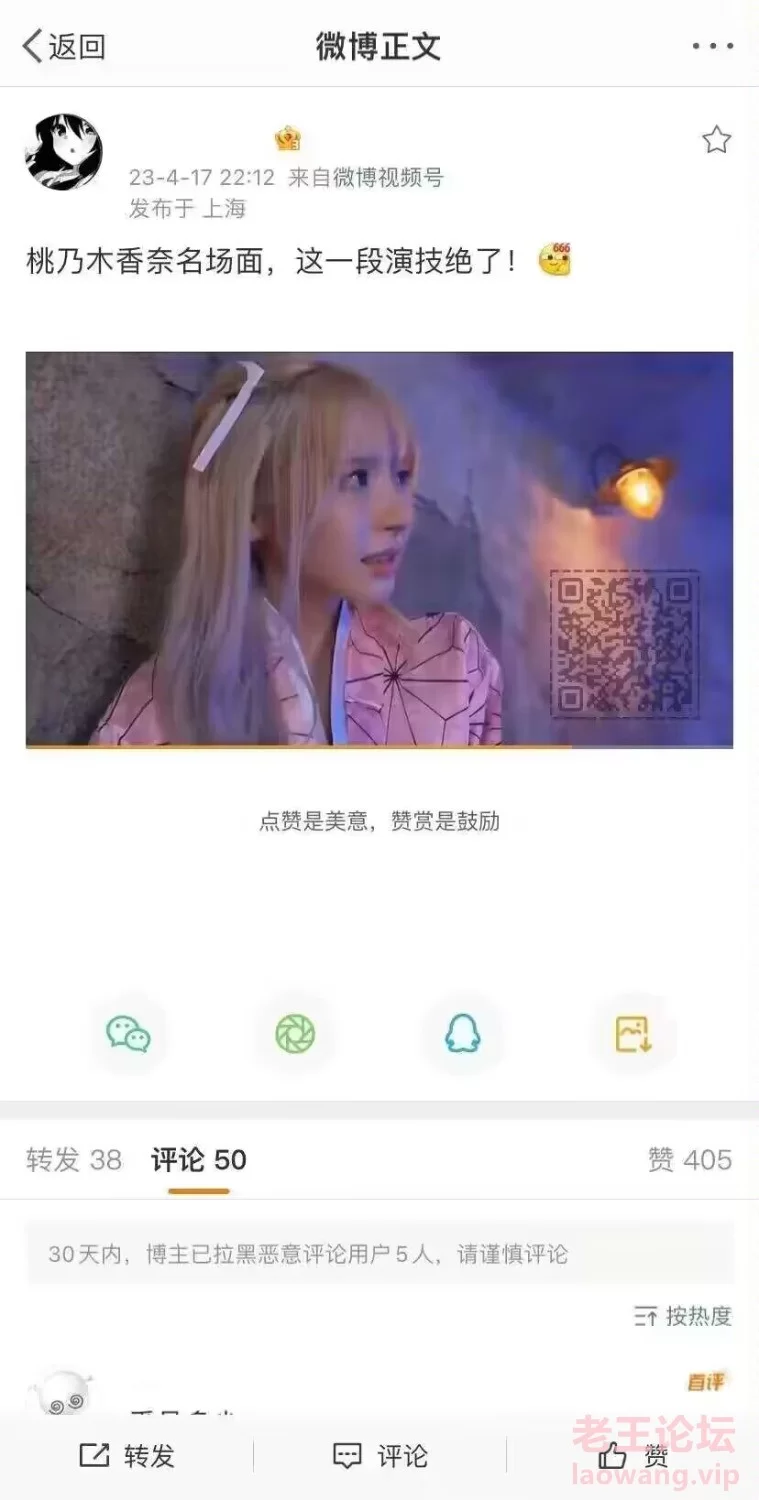
Task: Open the poster's profile avatar
Action: coord(64,152)
